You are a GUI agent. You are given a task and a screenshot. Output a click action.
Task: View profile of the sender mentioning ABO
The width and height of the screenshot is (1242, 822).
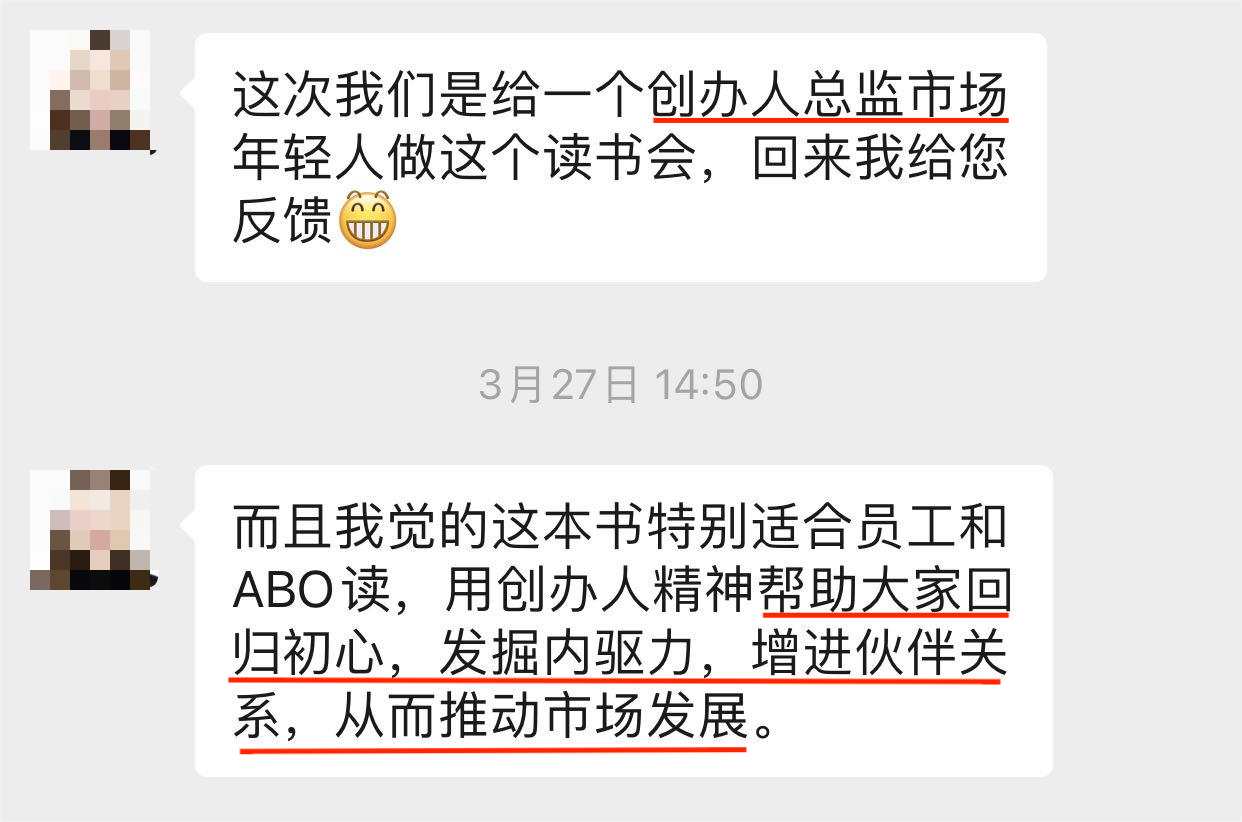point(90,529)
